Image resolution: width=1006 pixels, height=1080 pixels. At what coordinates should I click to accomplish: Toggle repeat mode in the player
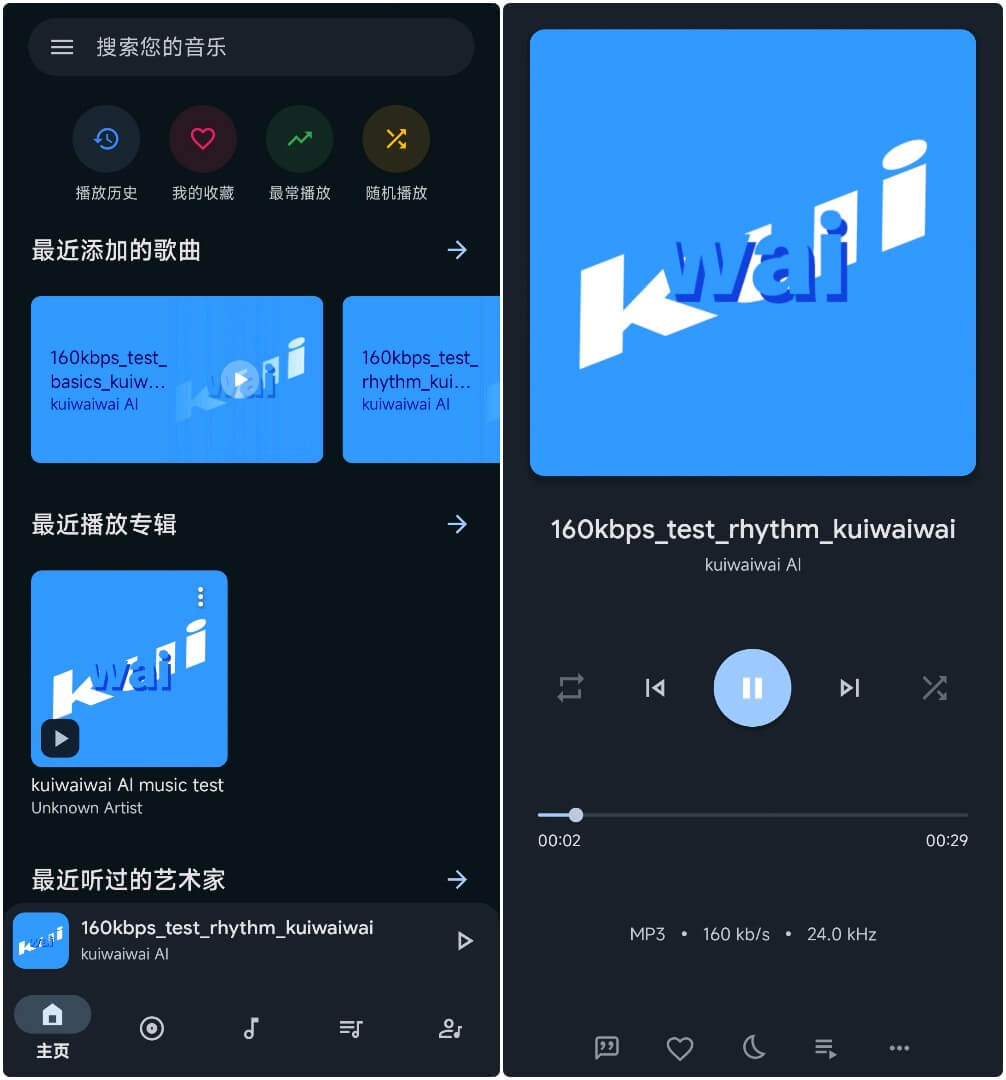(570, 688)
